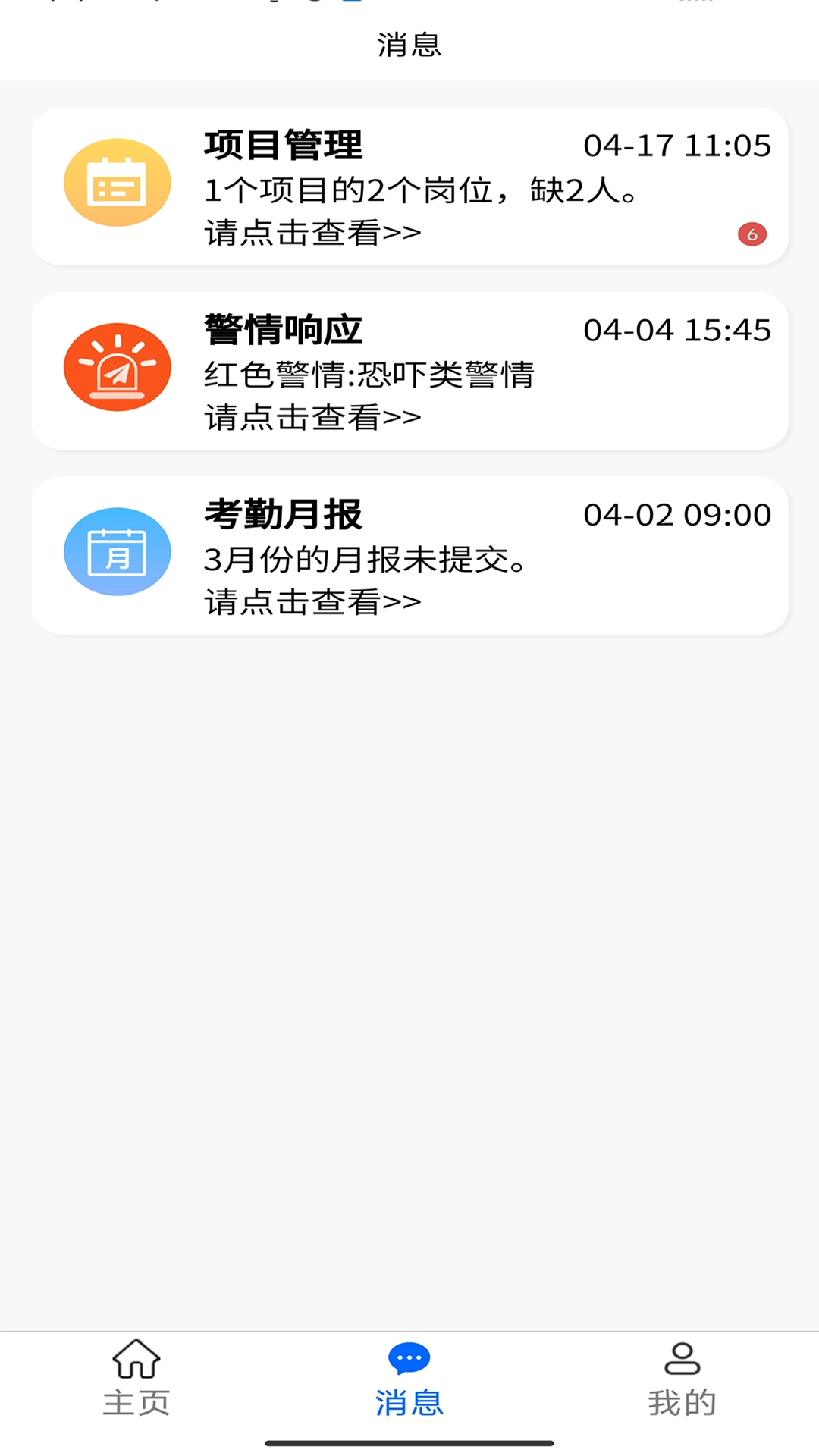
Task: Open the 考勤月报 unsubmitted report message
Action: click(409, 554)
